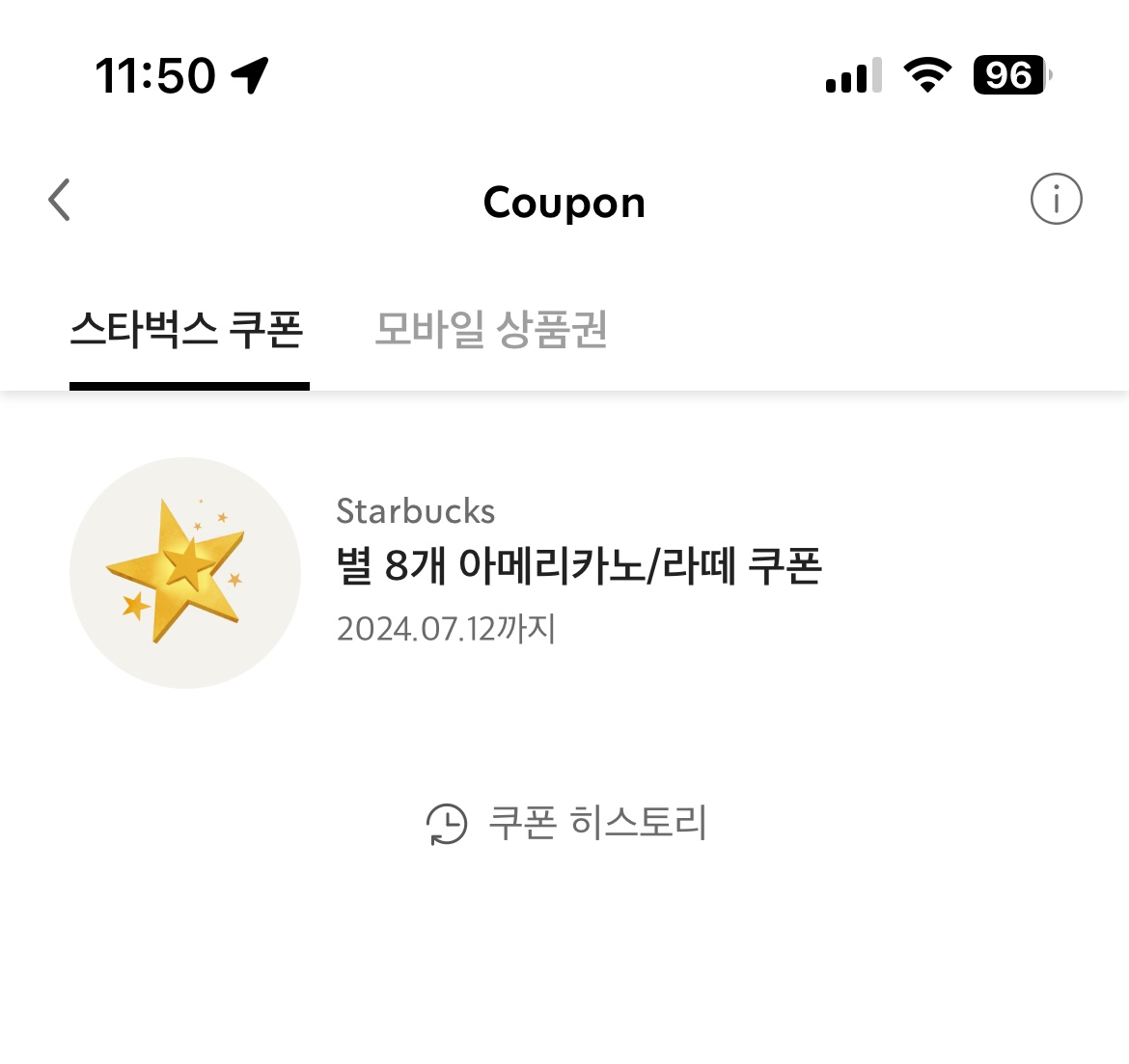Open the coupon info icon
Image resolution: width=1129 pixels, height=1064 pixels.
point(1056,201)
